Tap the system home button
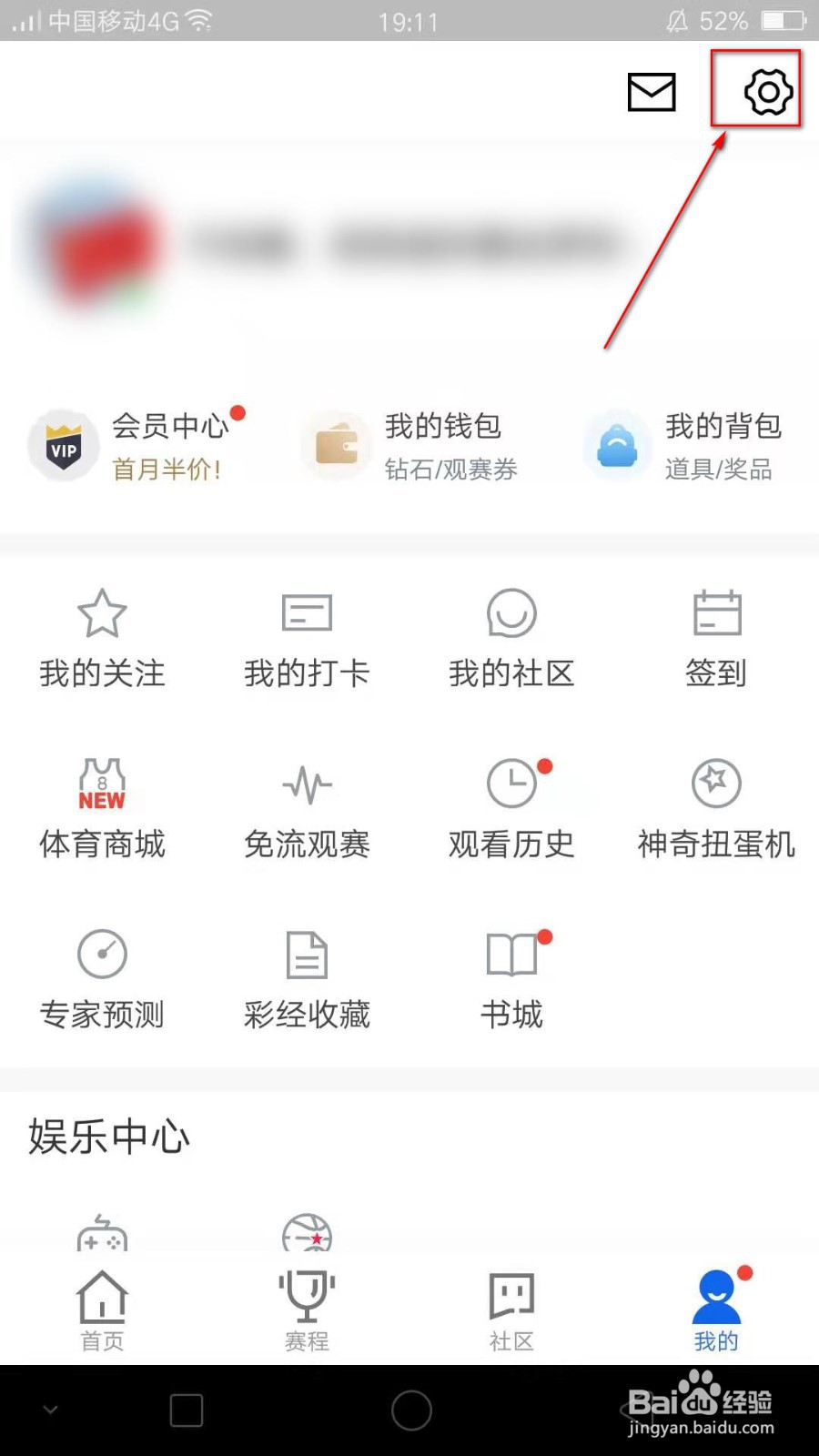 [411, 1410]
